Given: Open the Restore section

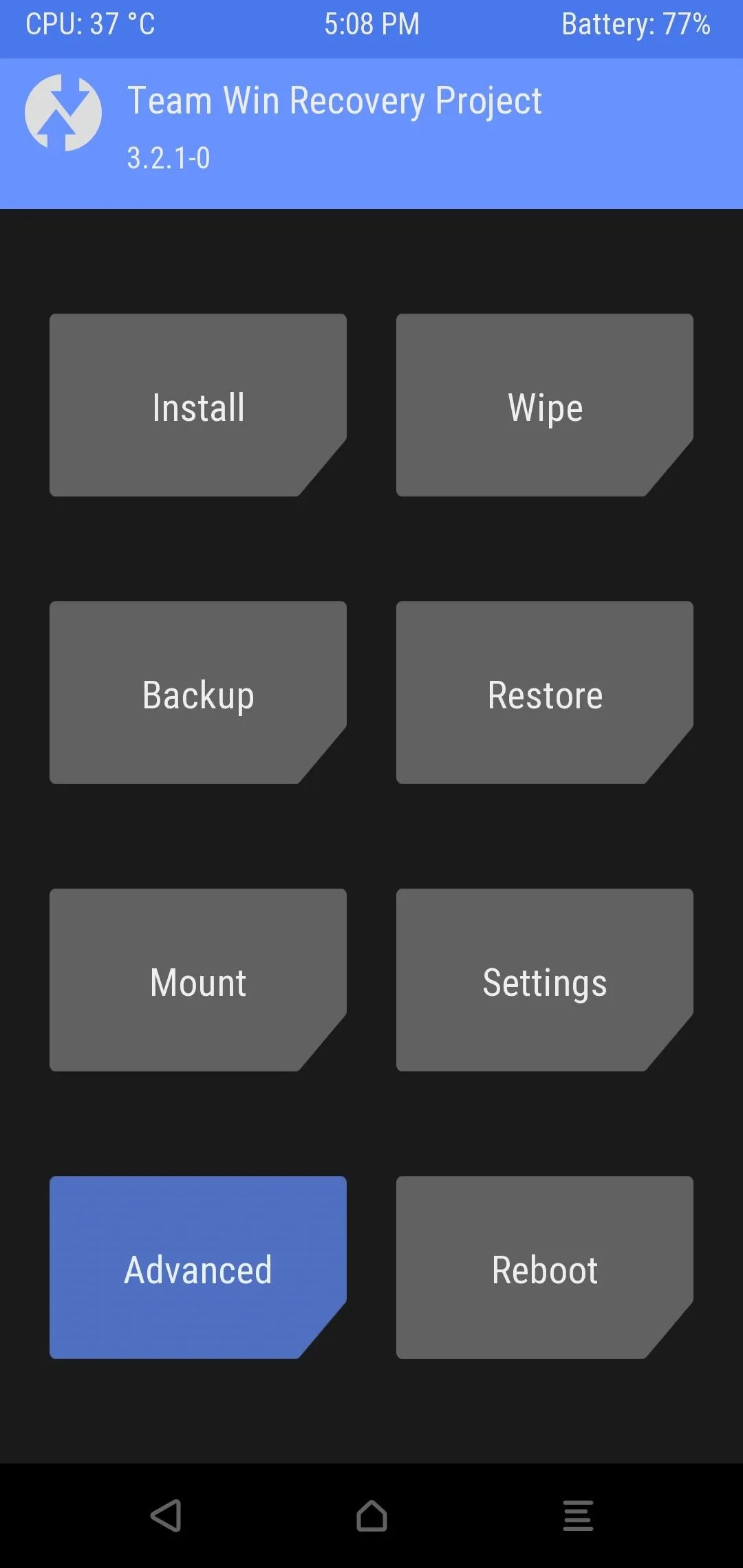Looking at the screenshot, I should 545,693.
